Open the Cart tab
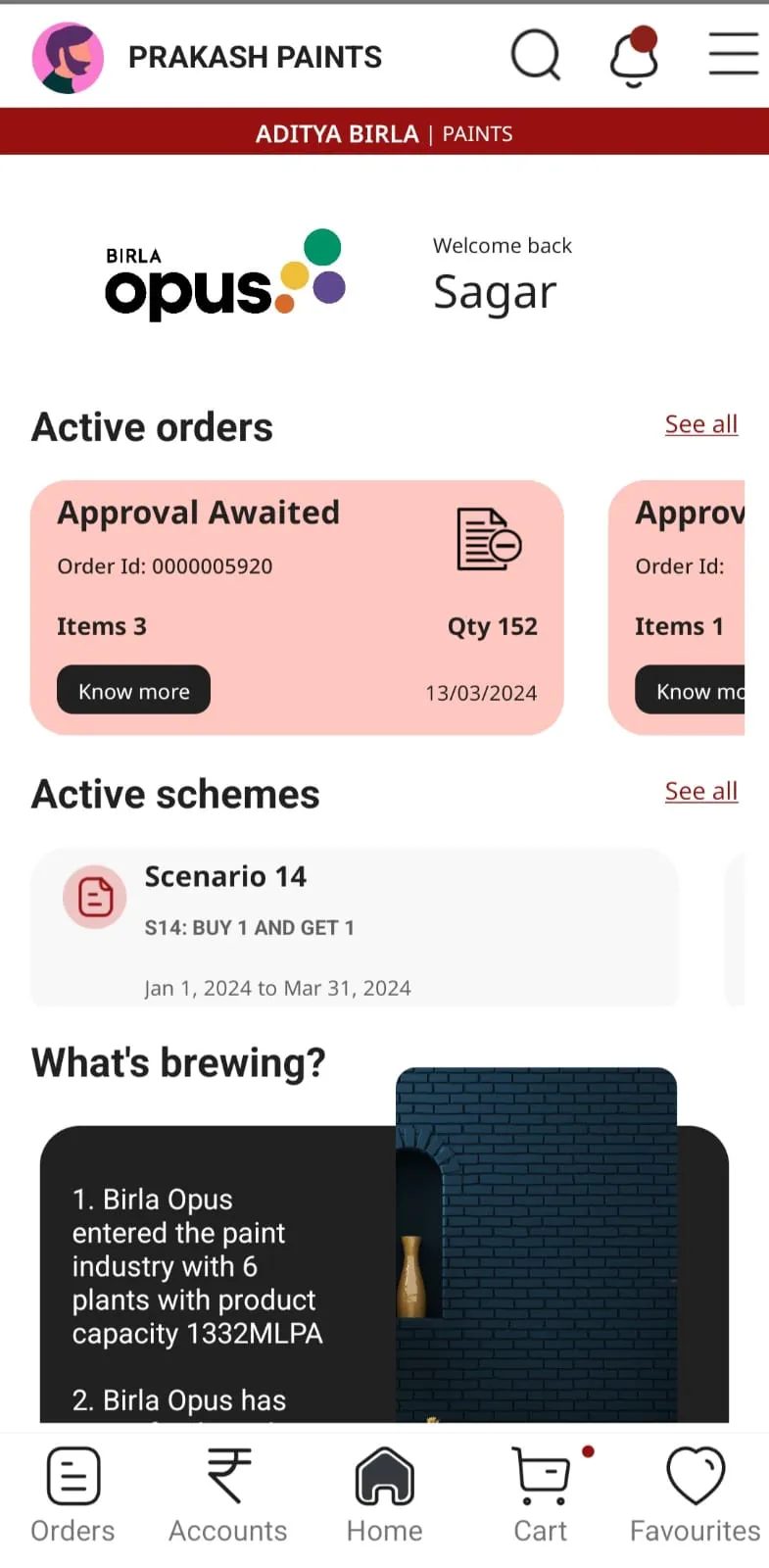769x1568 pixels. point(541,1494)
